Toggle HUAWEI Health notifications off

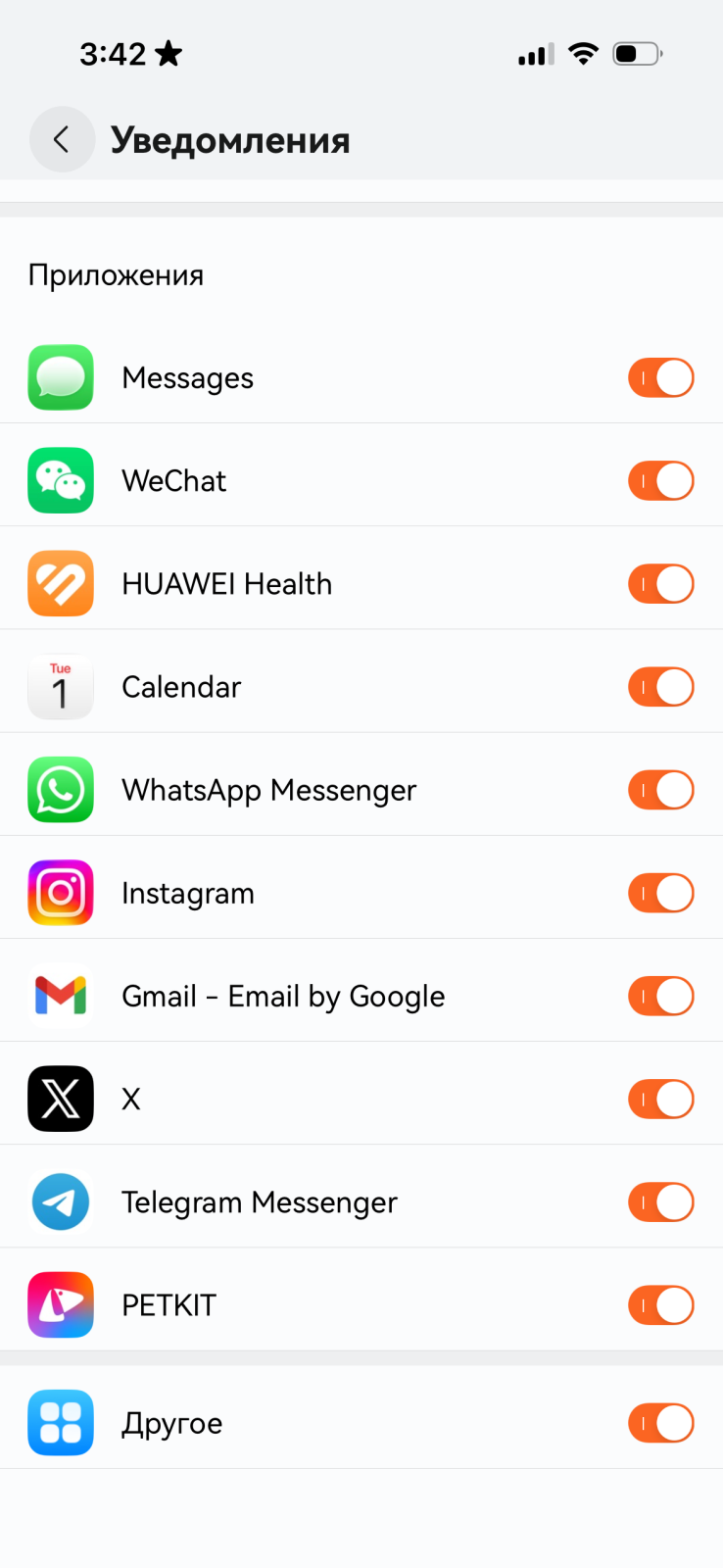coord(660,584)
